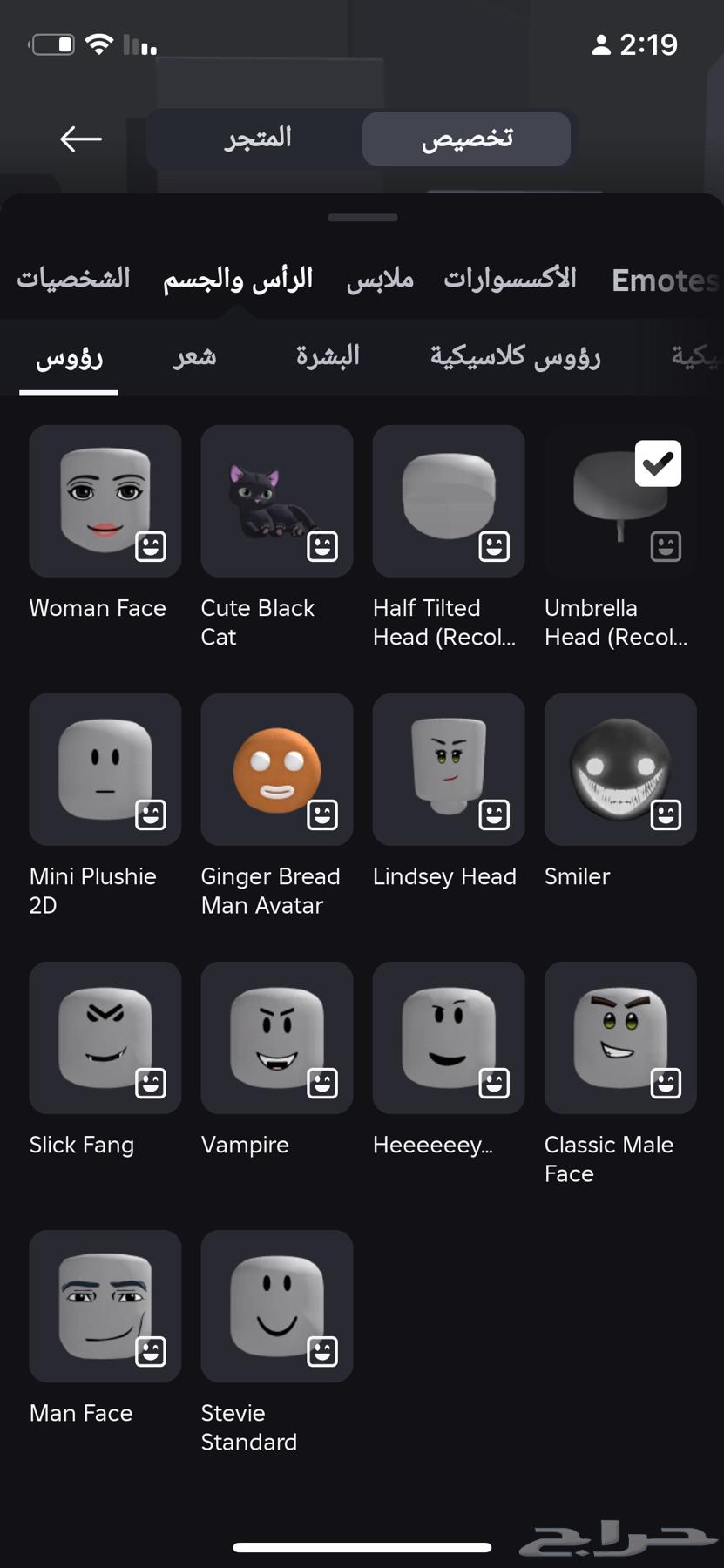Open the البشرة sub-tab
This screenshot has height=1568, width=724.
coord(328,356)
